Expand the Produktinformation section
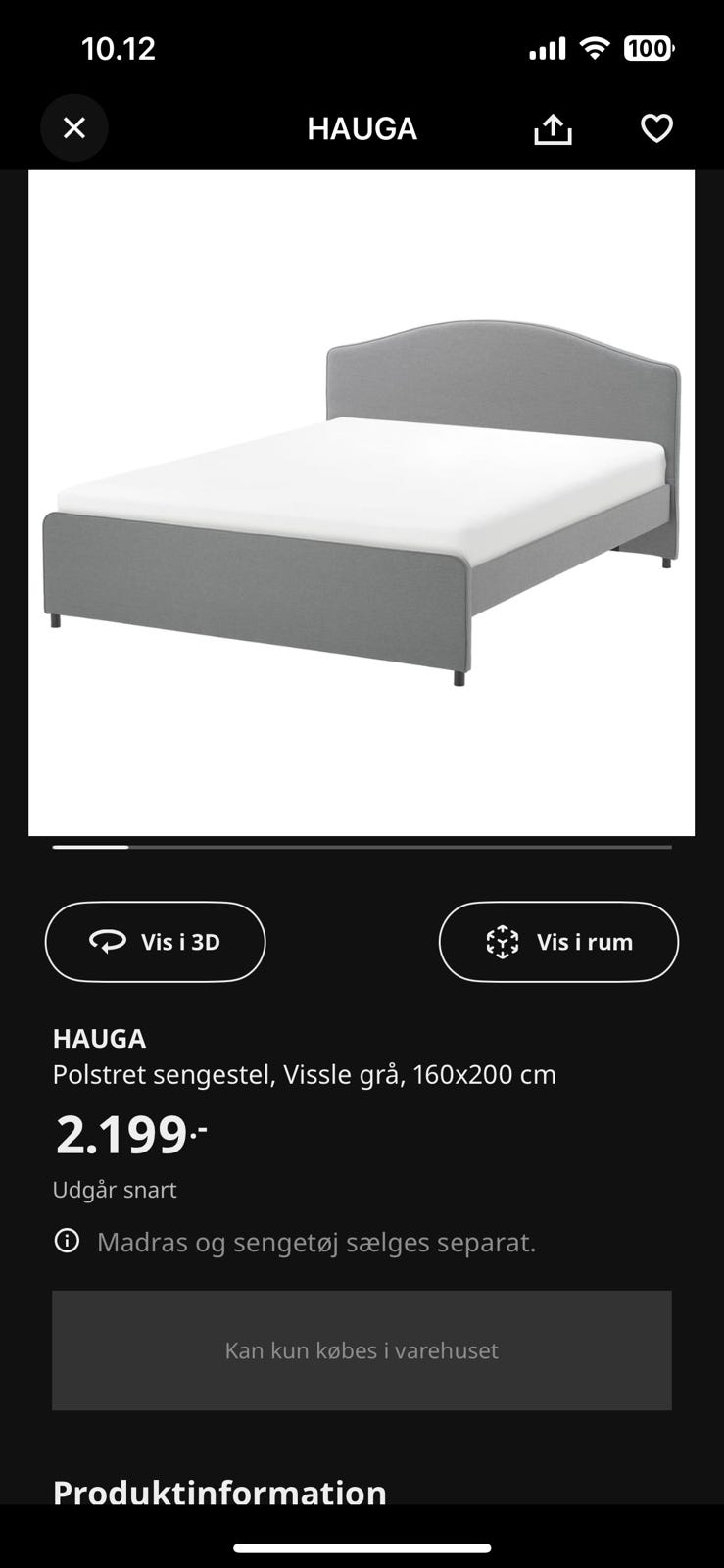 219,1493
